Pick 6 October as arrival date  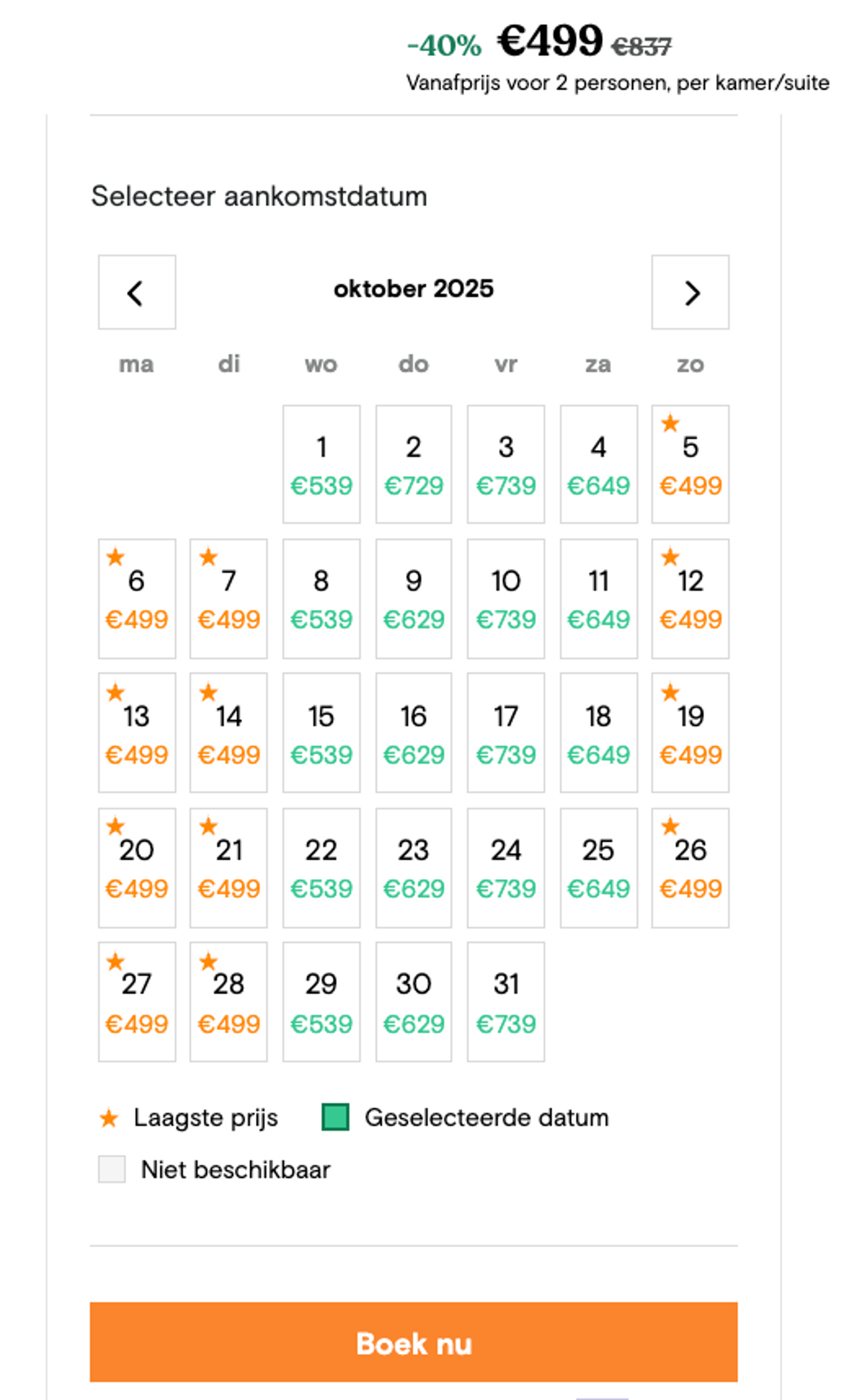coord(136,598)
